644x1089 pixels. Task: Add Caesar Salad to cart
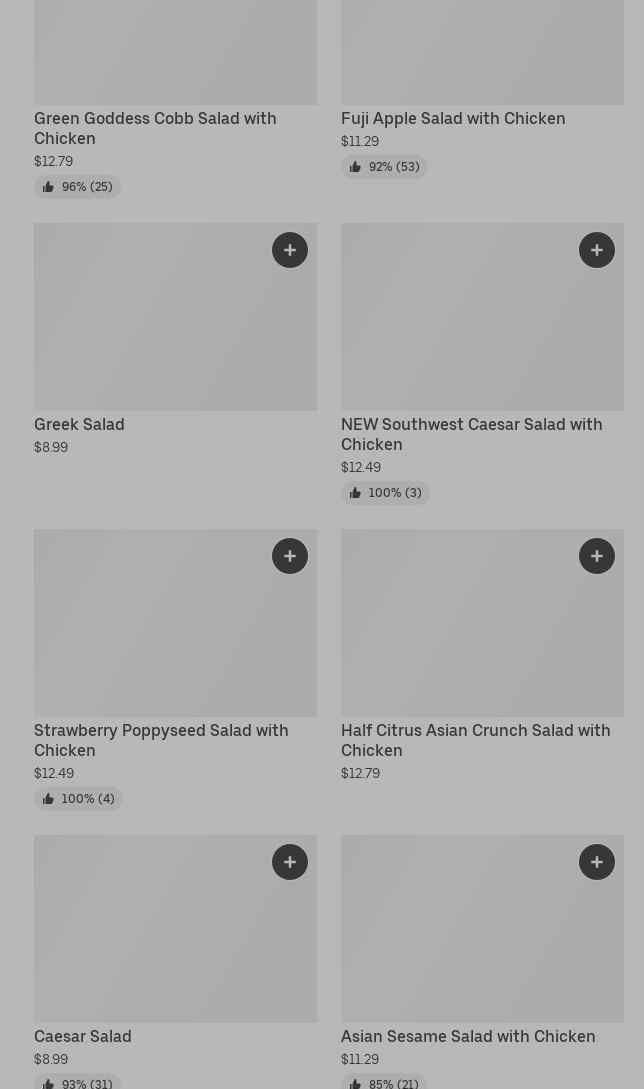(290, 862)
